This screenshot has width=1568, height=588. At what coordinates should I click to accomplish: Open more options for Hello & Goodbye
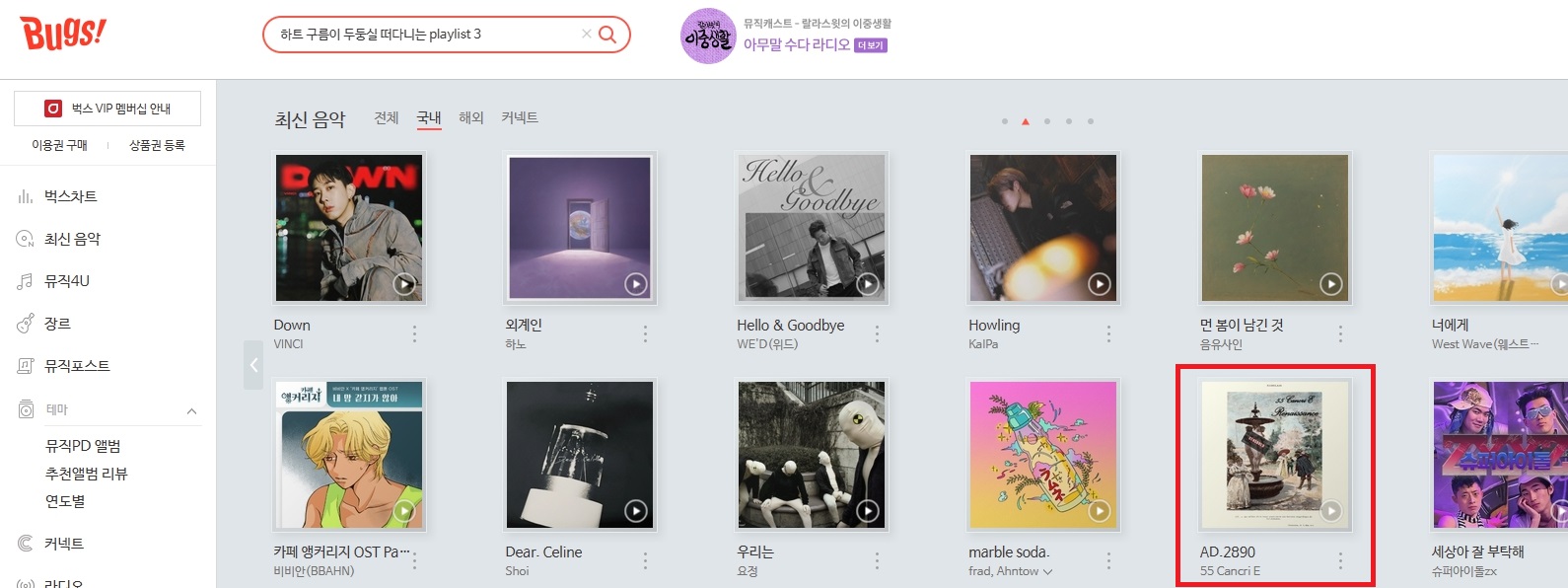877,334
